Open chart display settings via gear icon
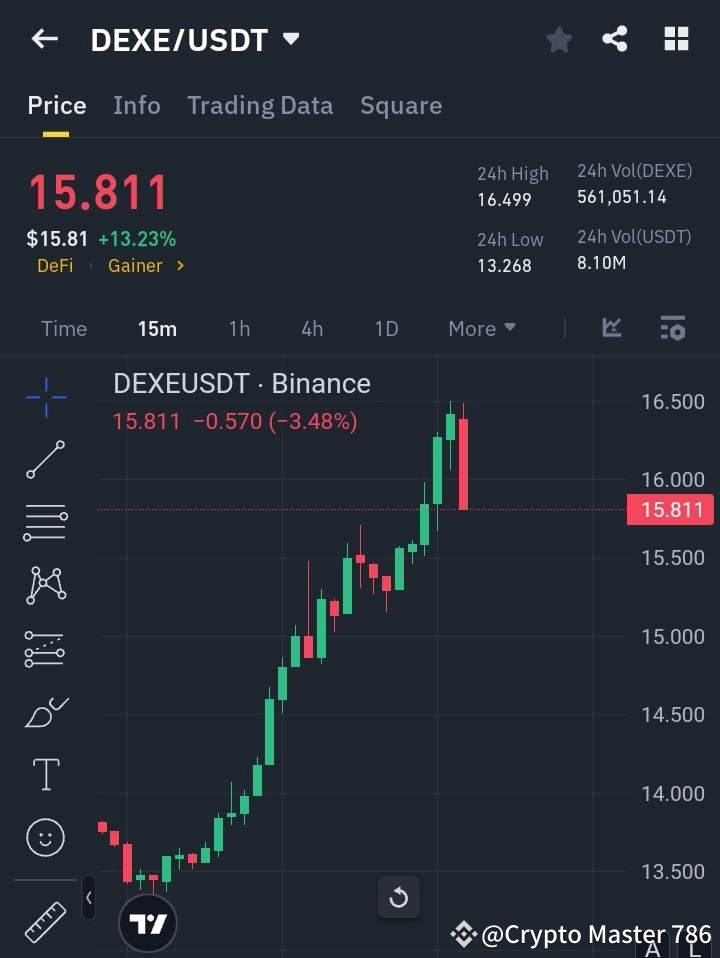 click(672, 328)
